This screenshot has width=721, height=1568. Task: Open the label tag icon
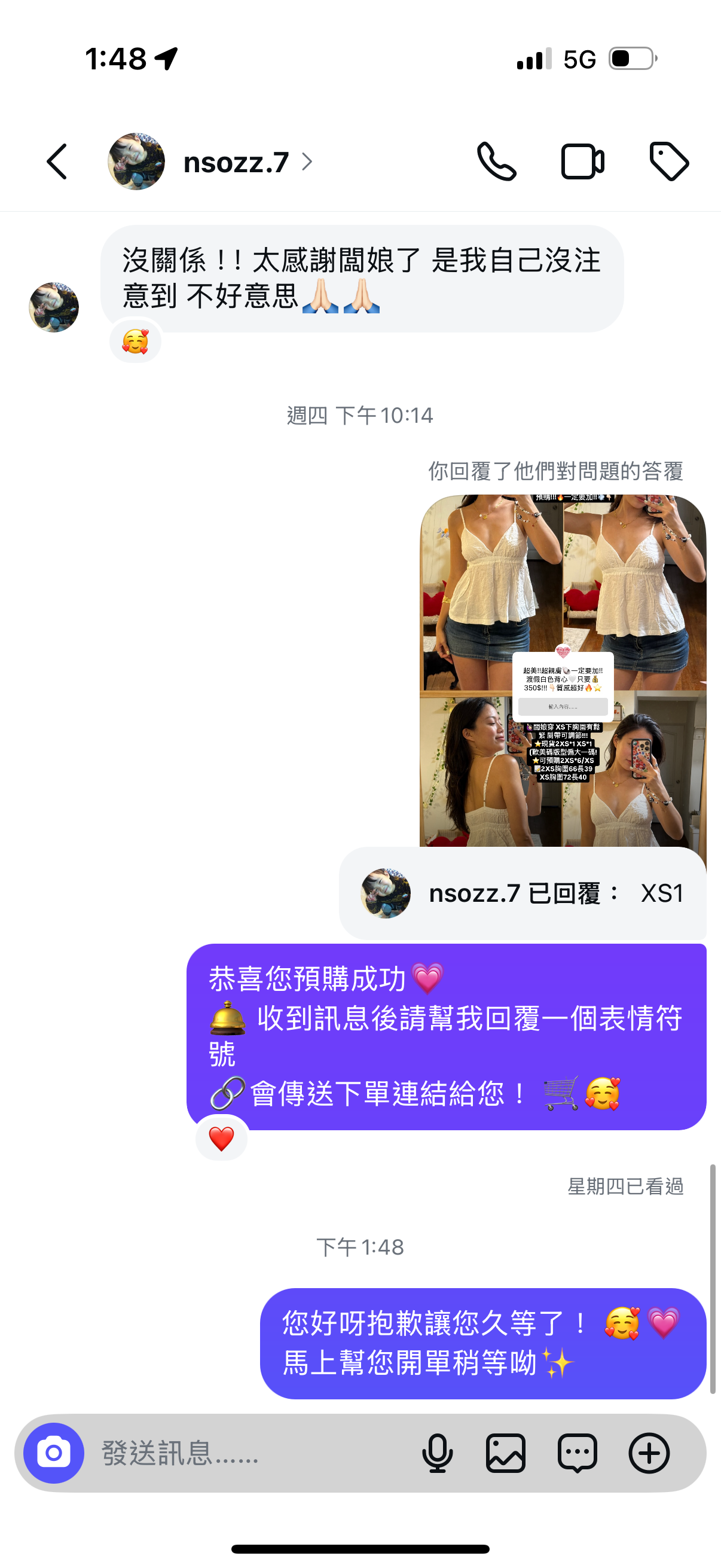(x=668, y=162)
